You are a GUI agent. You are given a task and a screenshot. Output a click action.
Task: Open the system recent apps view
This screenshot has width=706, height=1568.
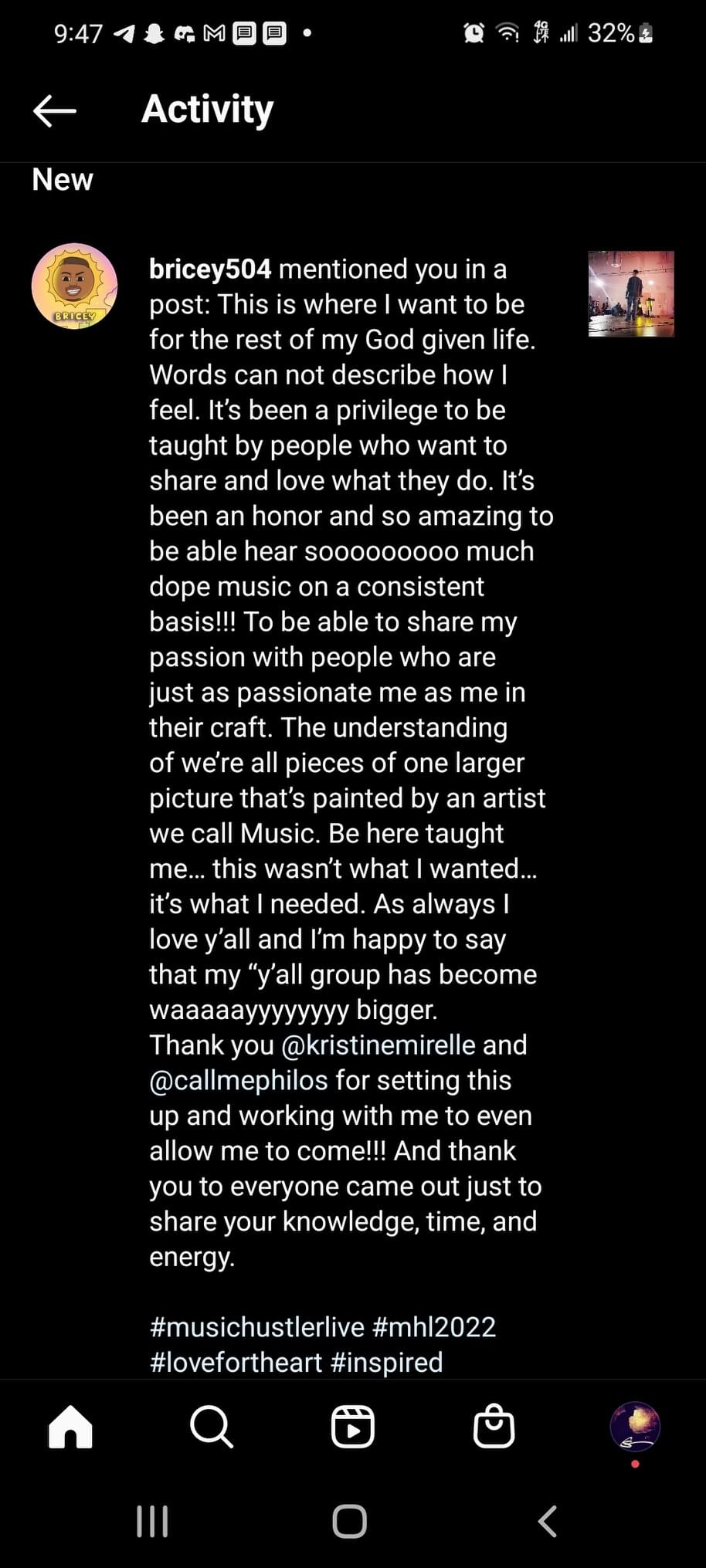152,1522
